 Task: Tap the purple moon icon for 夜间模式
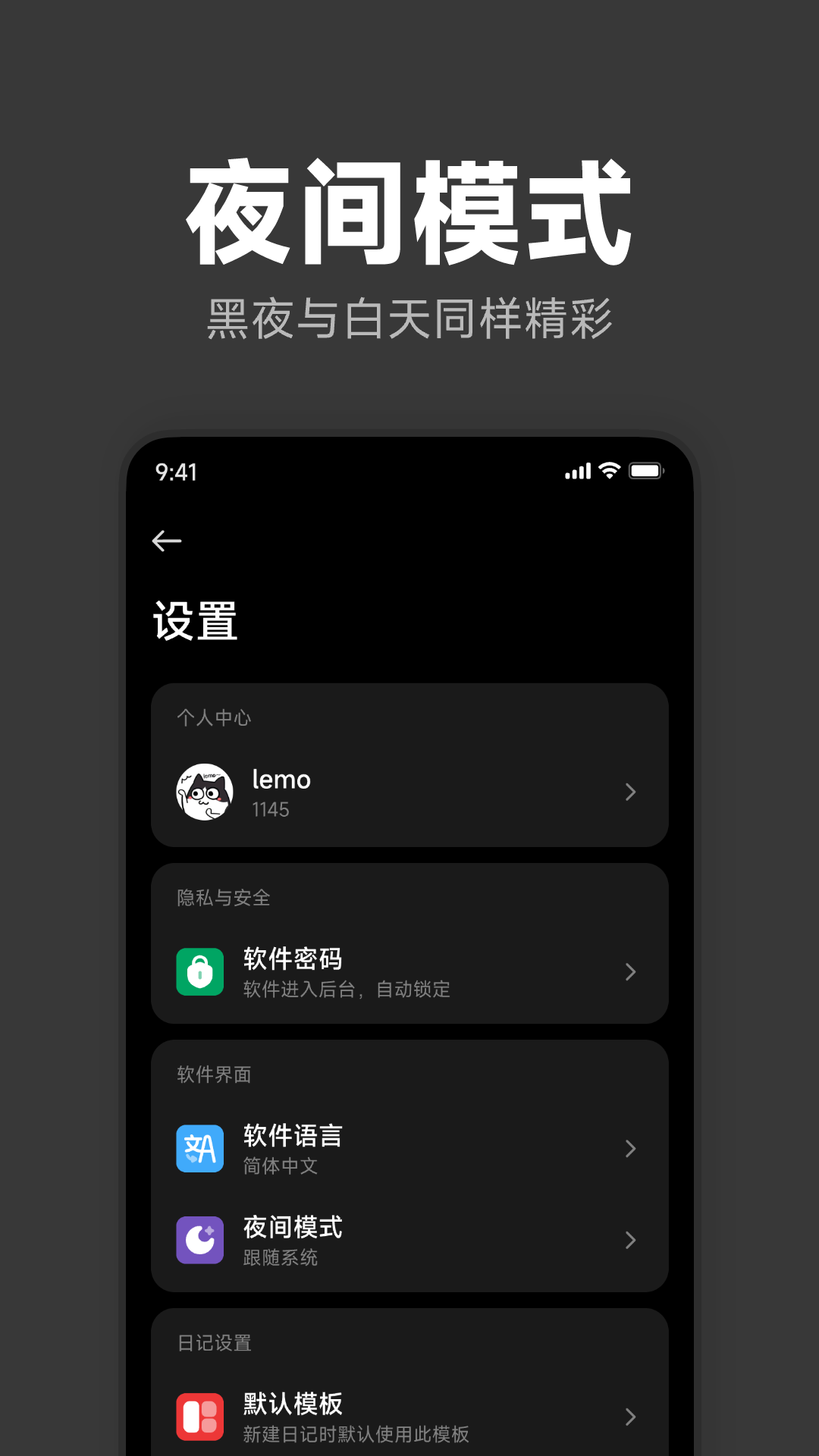(199, 1241)
